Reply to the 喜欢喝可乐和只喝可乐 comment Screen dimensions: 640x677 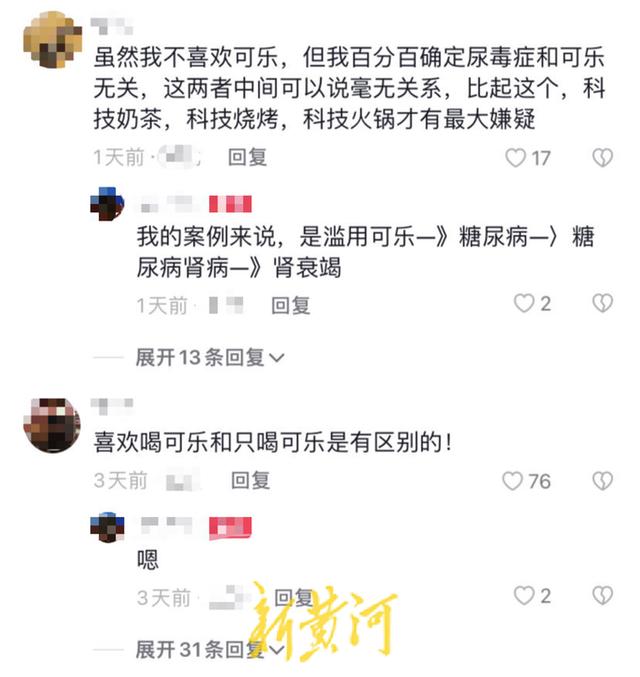251,481
